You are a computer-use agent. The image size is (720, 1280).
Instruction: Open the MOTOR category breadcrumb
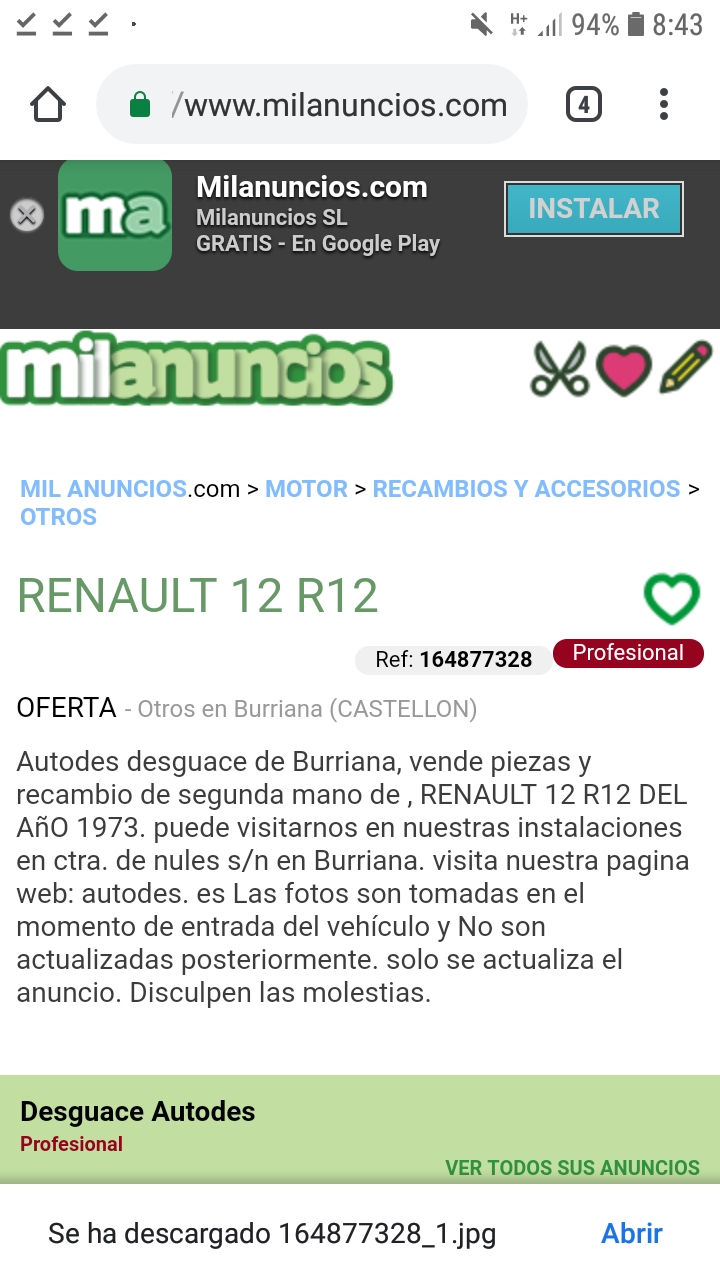tap(306, 489)
